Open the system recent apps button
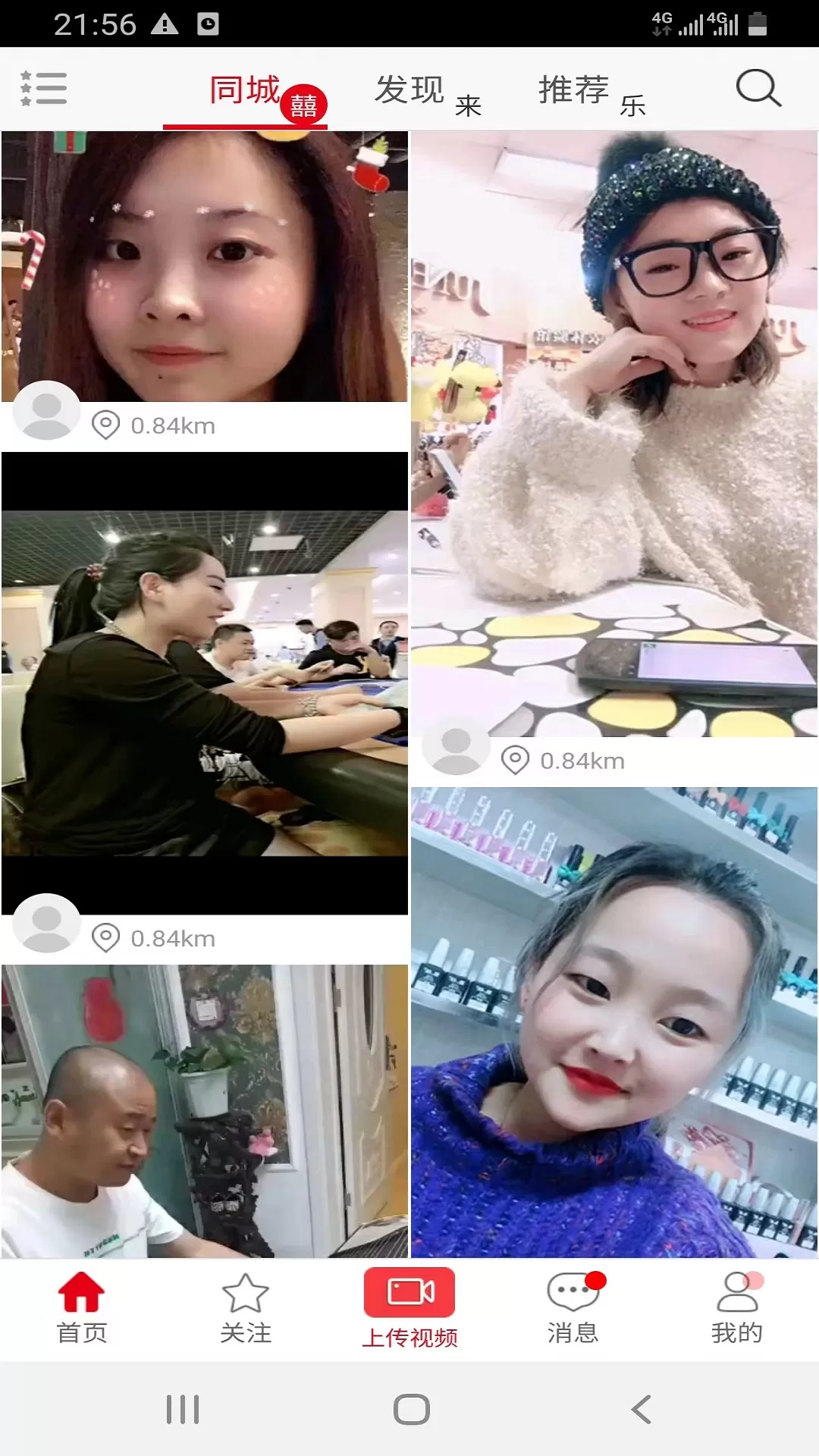This screenshot has width=819, height=1456. (x=182, y=1410)
